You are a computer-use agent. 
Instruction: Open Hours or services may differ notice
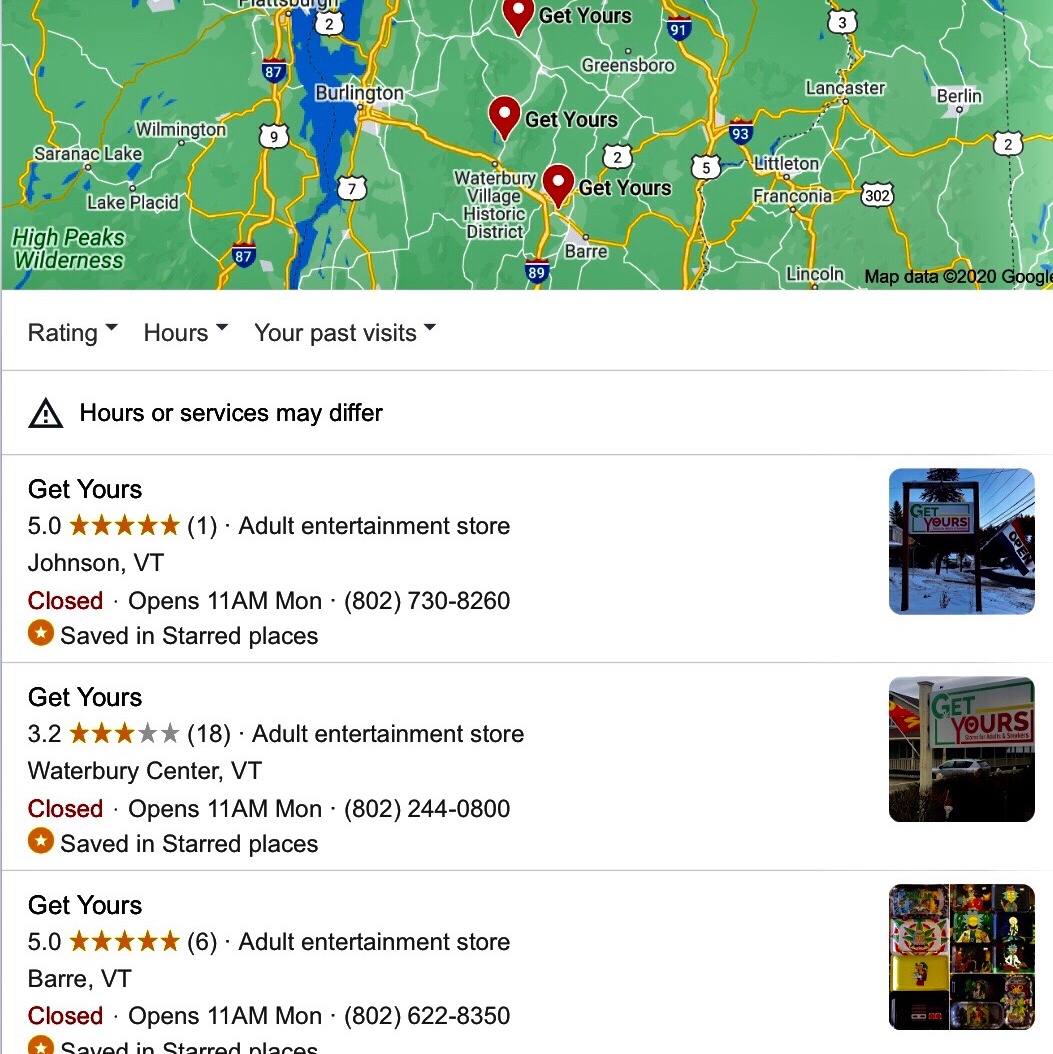click(230, 413)
